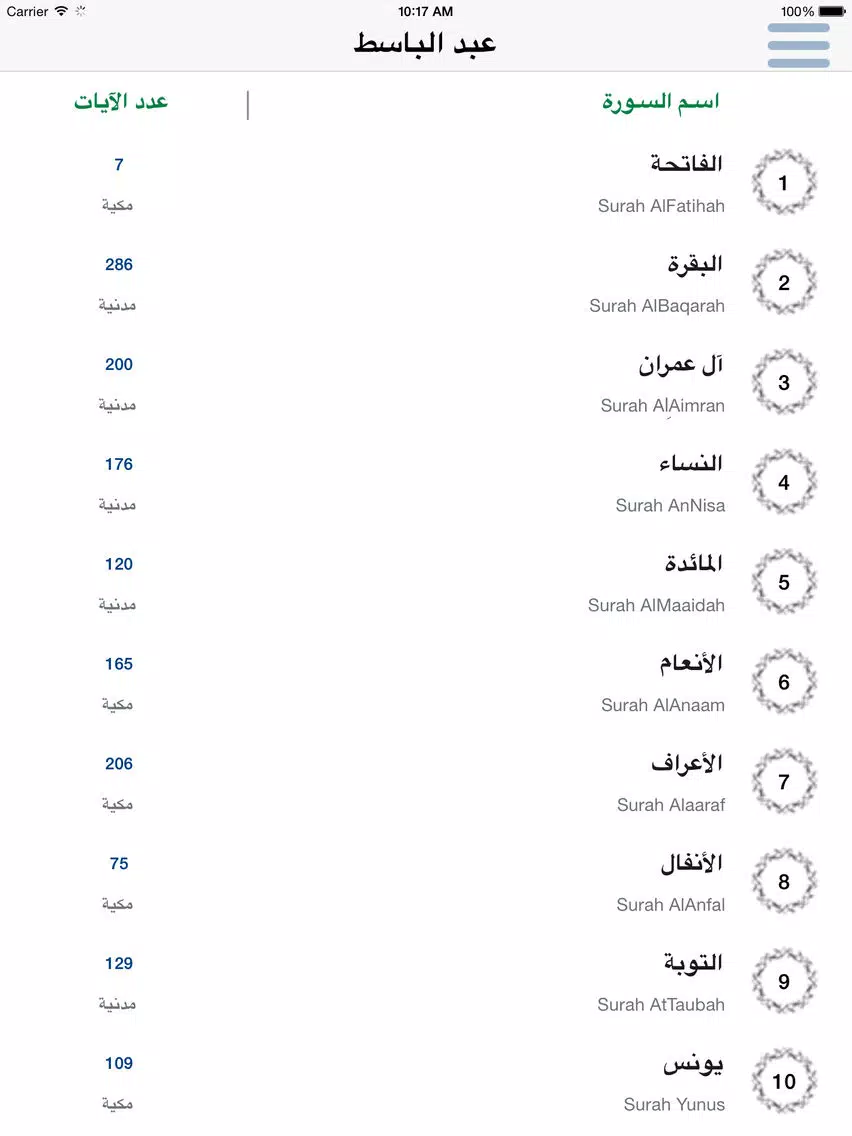Open Surah AlMaaidah row
This screenshot has width=852, height=1136.
coord(657,584)
